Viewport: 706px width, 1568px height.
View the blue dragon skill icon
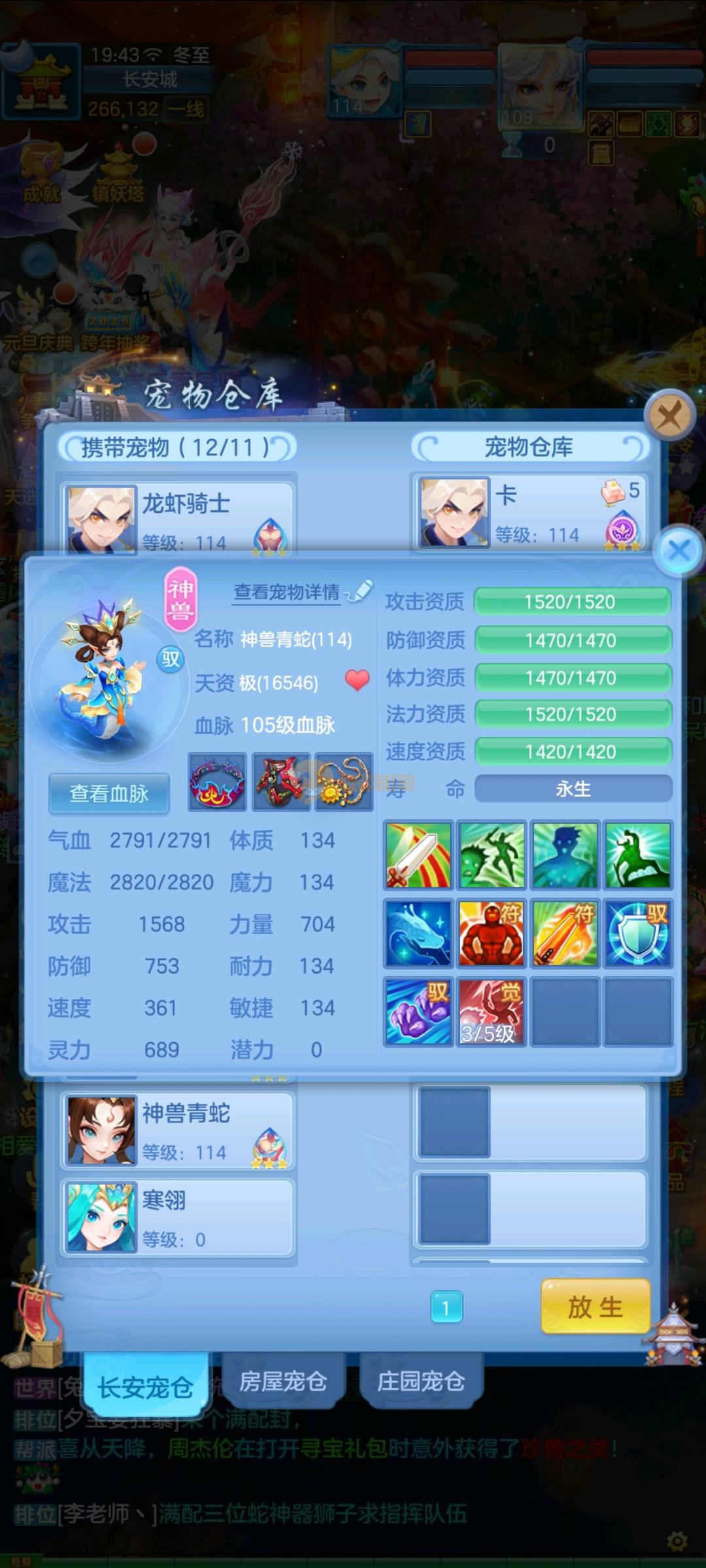418,933
